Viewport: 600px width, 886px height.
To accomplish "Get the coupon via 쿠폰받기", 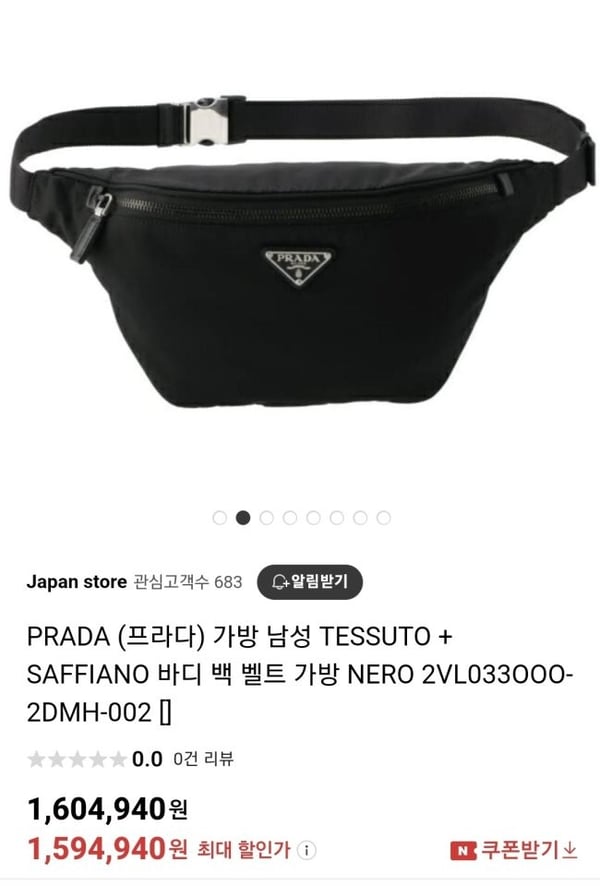I will pyautogui.click(x=515, y=850).
